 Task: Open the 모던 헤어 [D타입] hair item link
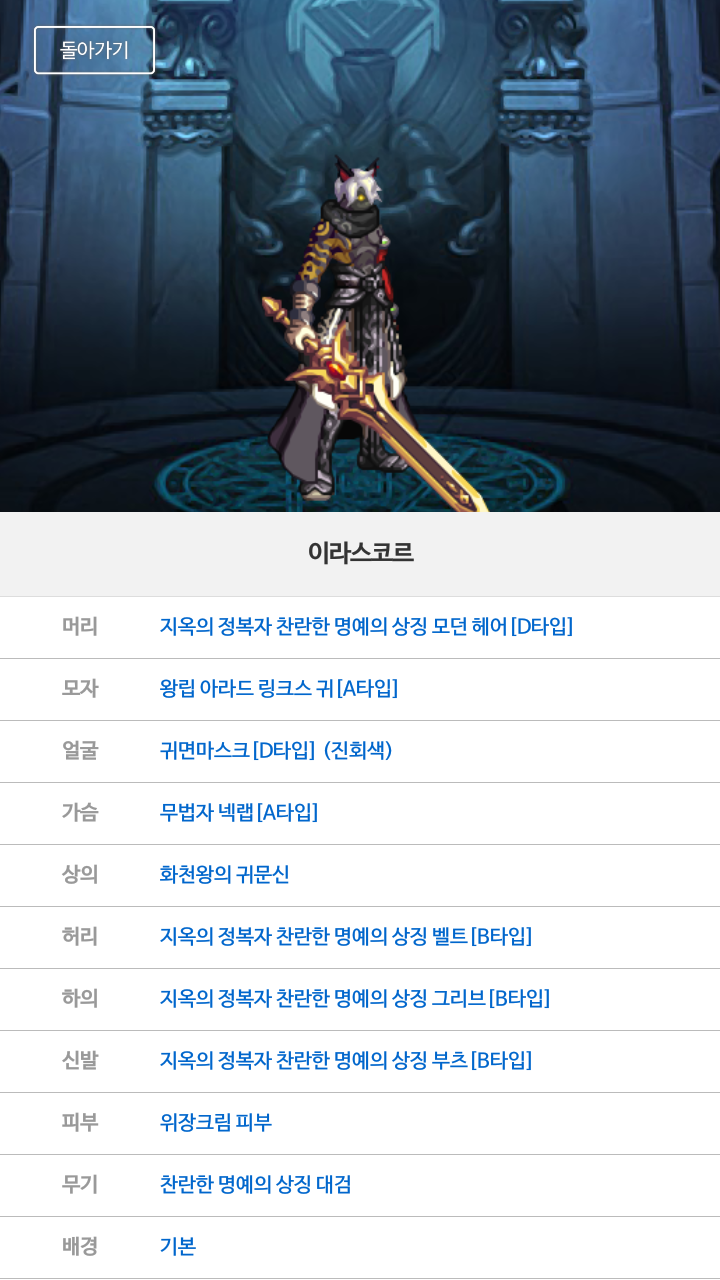click(366, 627)
